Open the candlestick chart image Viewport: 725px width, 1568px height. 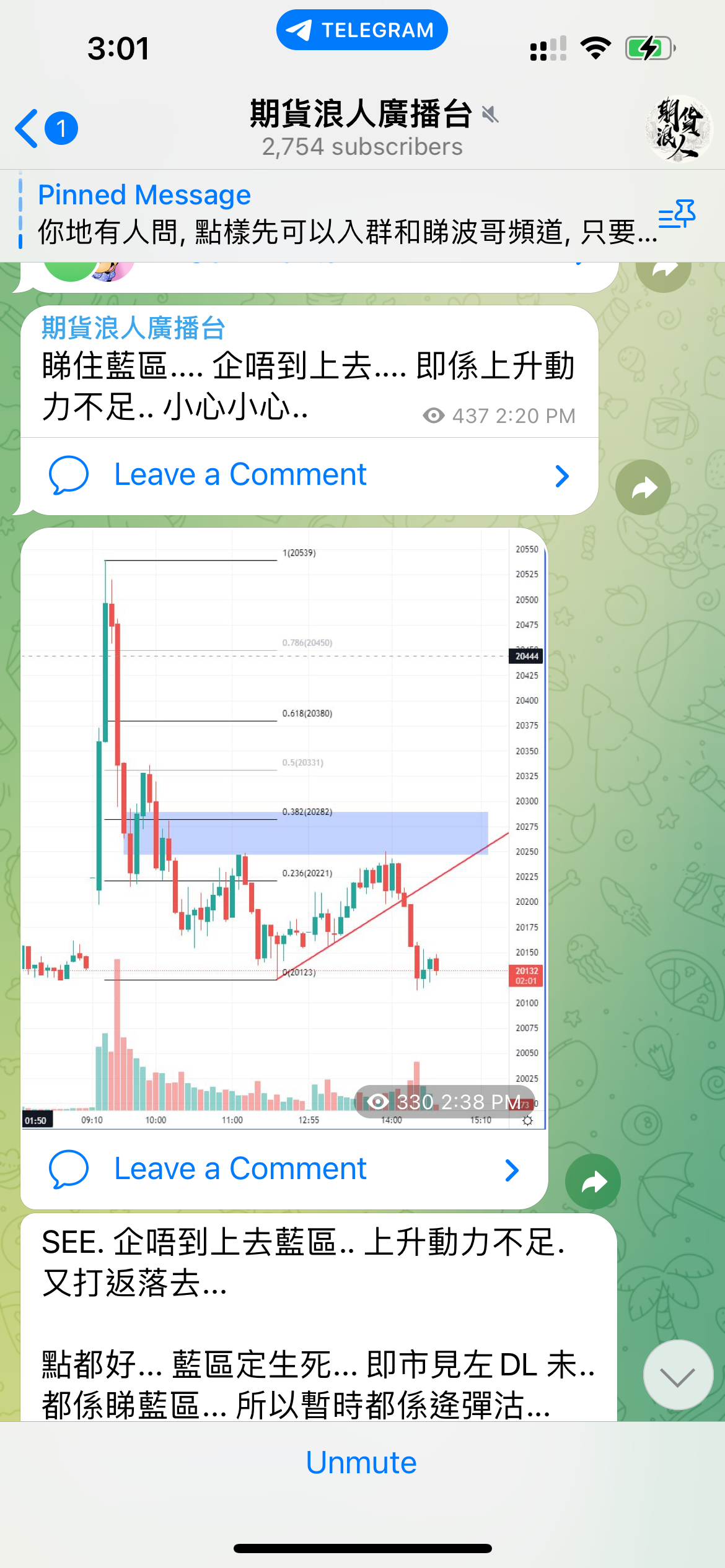click(284, 828)
